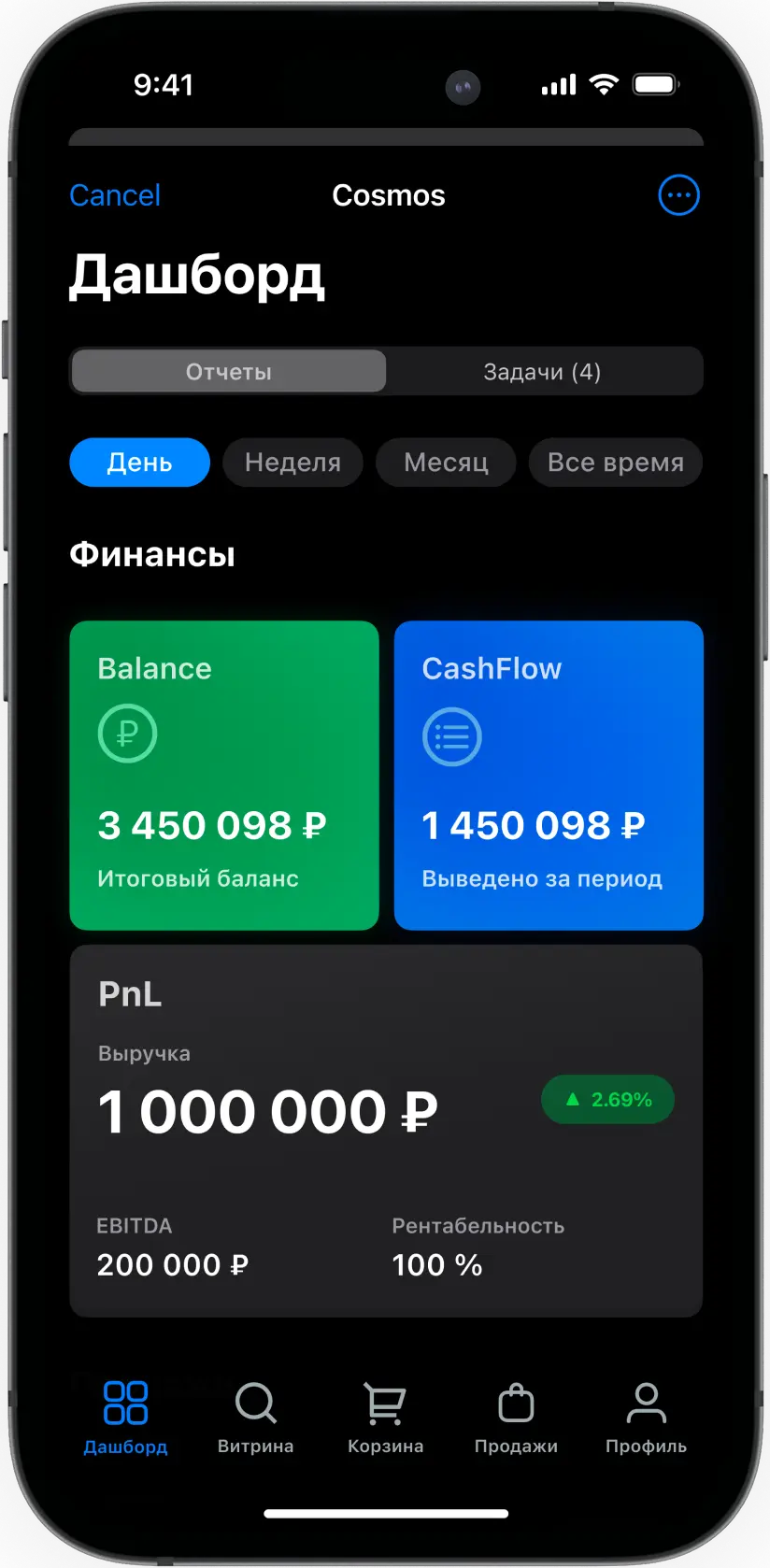Open the Профиль tab

[646, 1418]
